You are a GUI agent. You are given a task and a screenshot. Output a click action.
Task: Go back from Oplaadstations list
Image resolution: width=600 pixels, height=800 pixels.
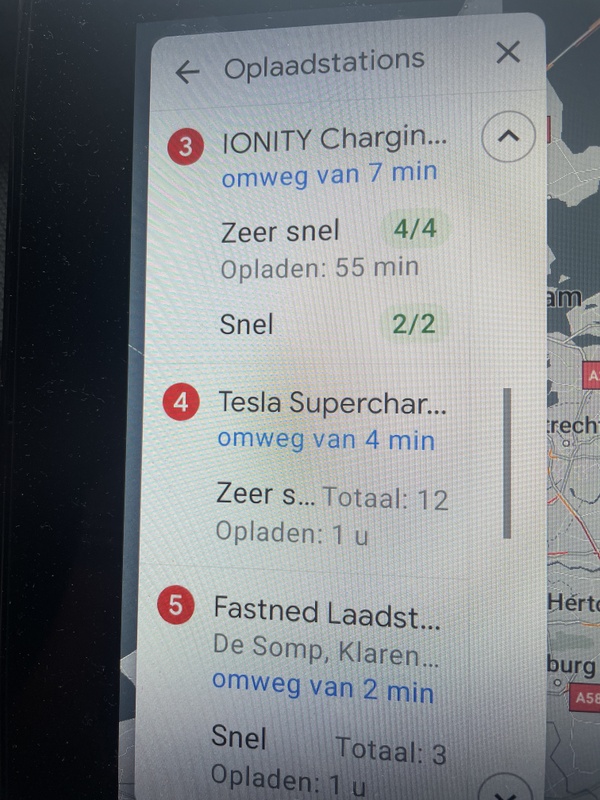(187, 71)
